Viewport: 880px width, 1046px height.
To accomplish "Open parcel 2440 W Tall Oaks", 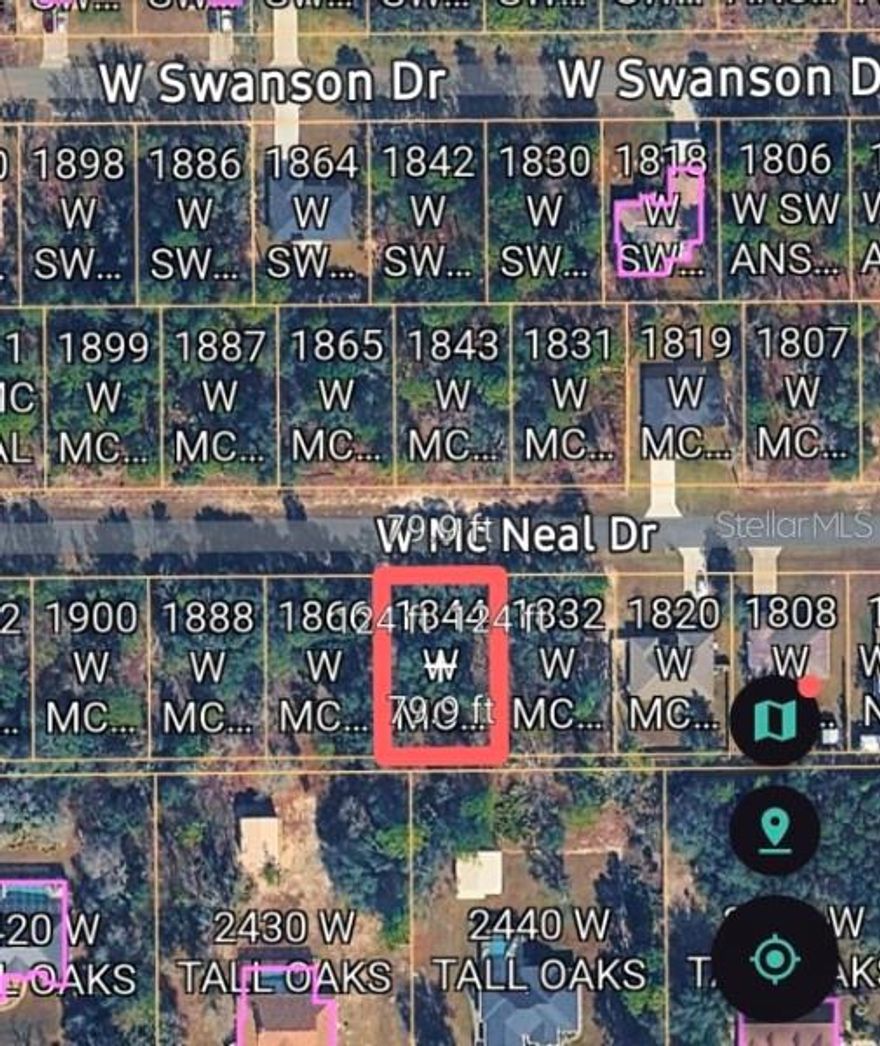I will tap(540, 945).
